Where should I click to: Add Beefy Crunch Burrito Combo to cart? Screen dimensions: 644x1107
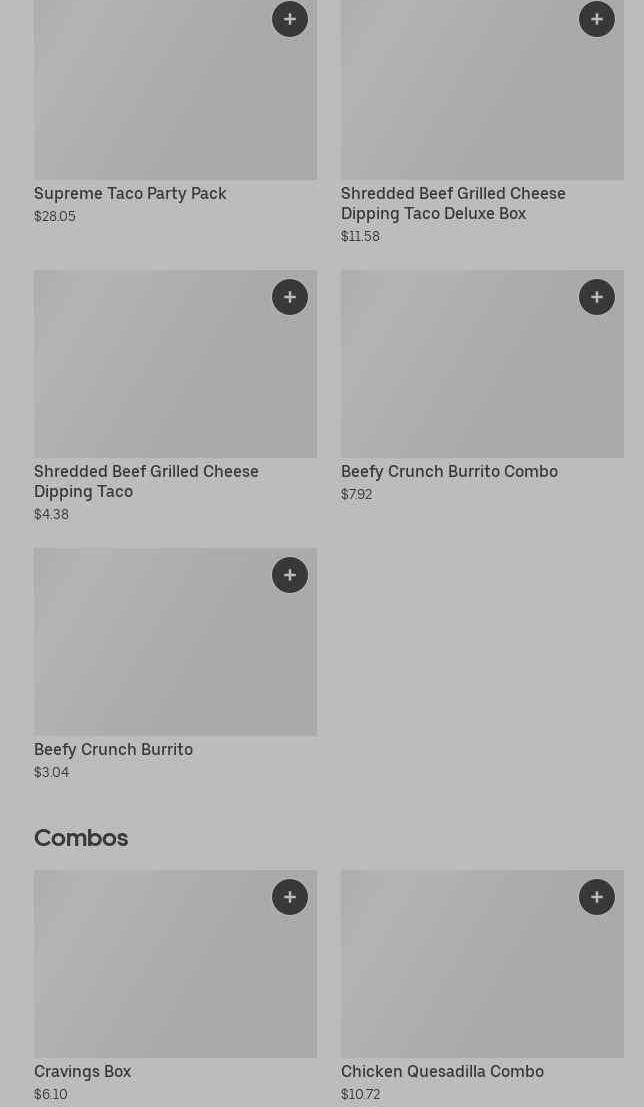coord(597,297)
